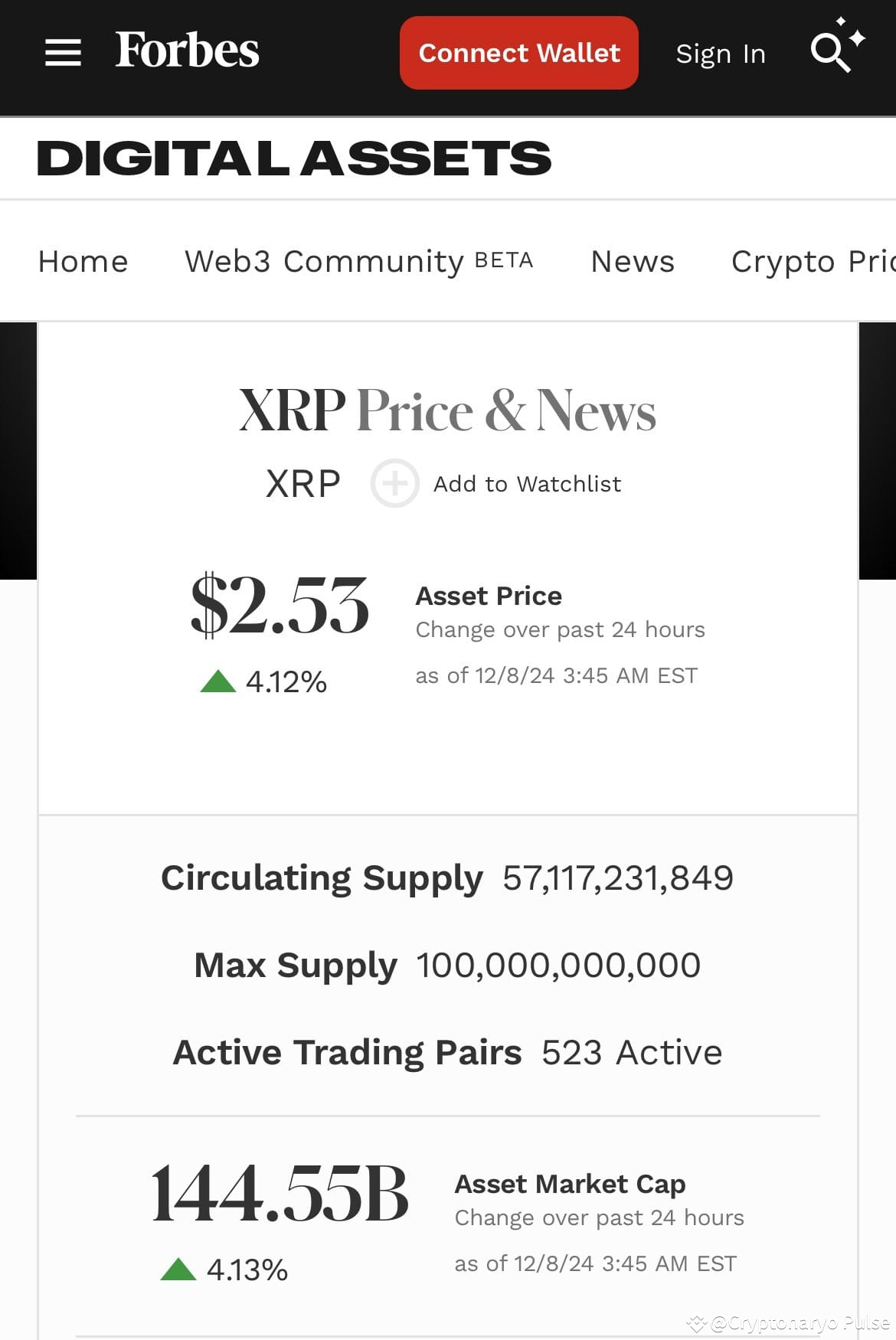Click the Asset Market Cap label

(570, 1184)
